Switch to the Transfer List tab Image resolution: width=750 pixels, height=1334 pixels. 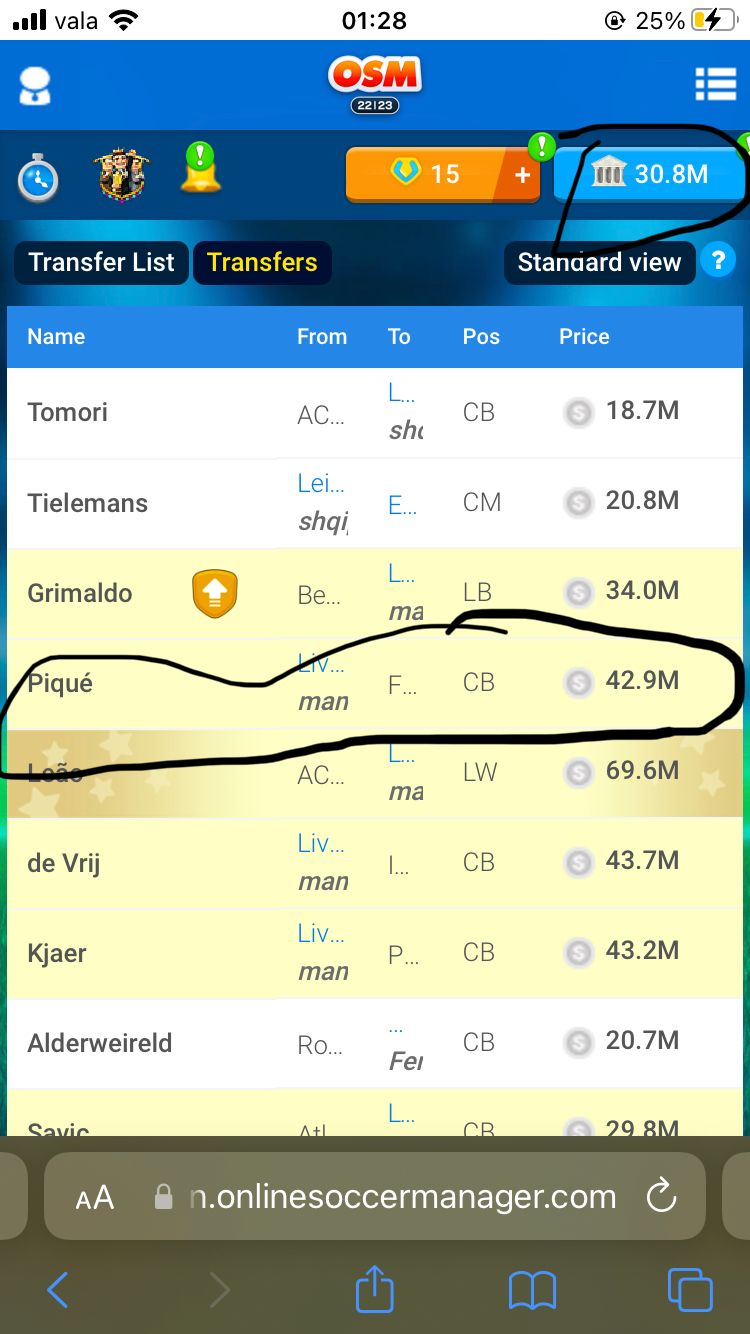101,263
